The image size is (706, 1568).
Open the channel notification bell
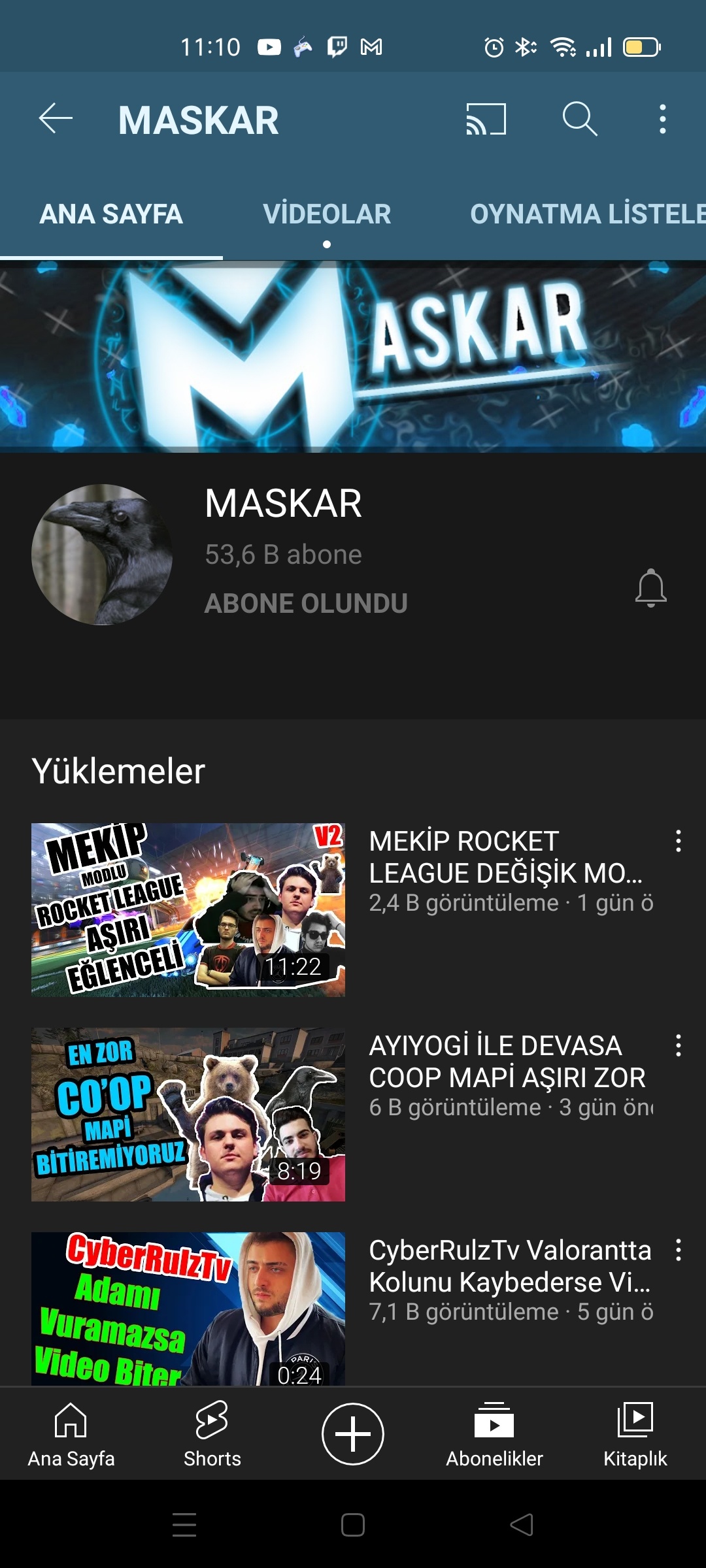[650, 588]
